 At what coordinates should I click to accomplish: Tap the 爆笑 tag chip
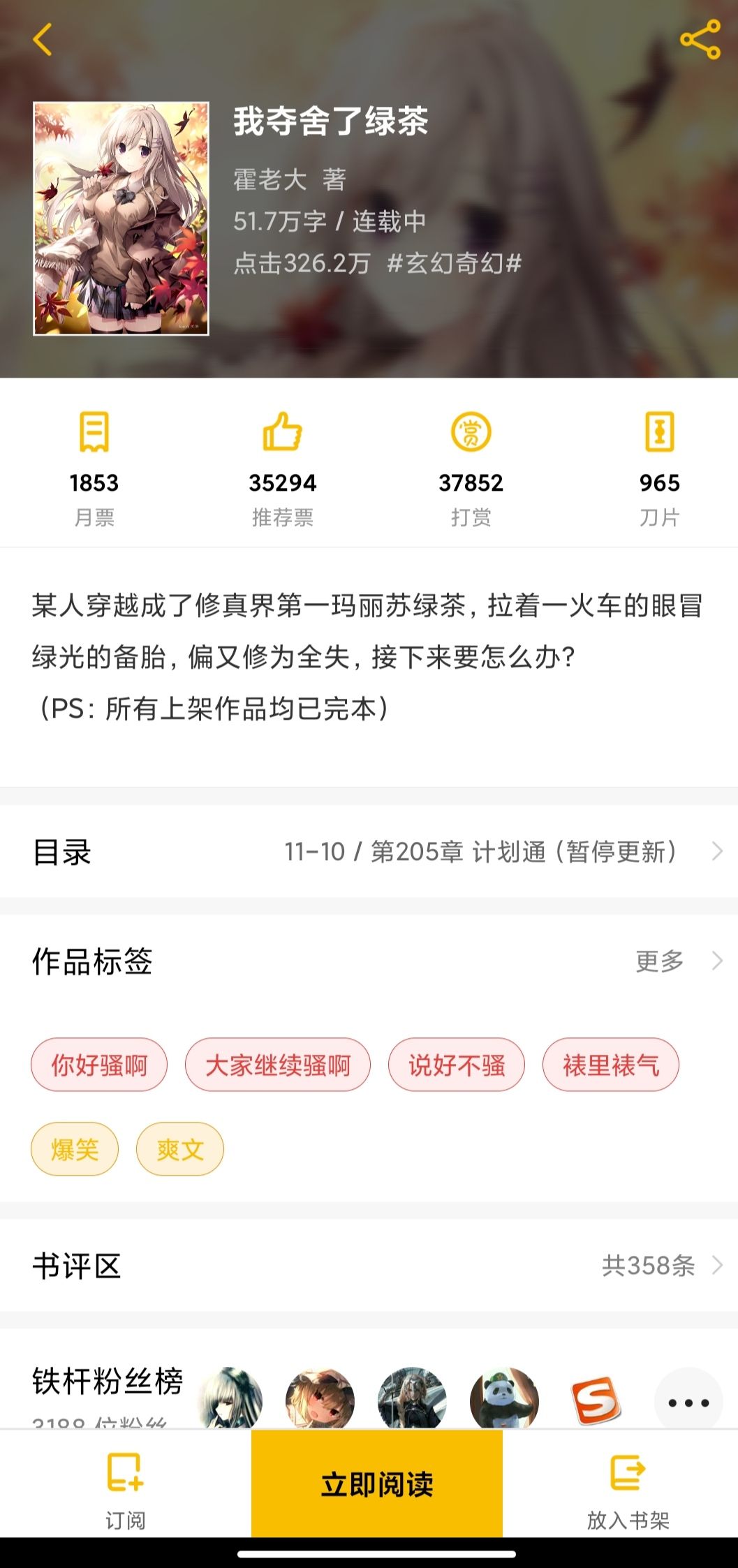pos(75,1149)
